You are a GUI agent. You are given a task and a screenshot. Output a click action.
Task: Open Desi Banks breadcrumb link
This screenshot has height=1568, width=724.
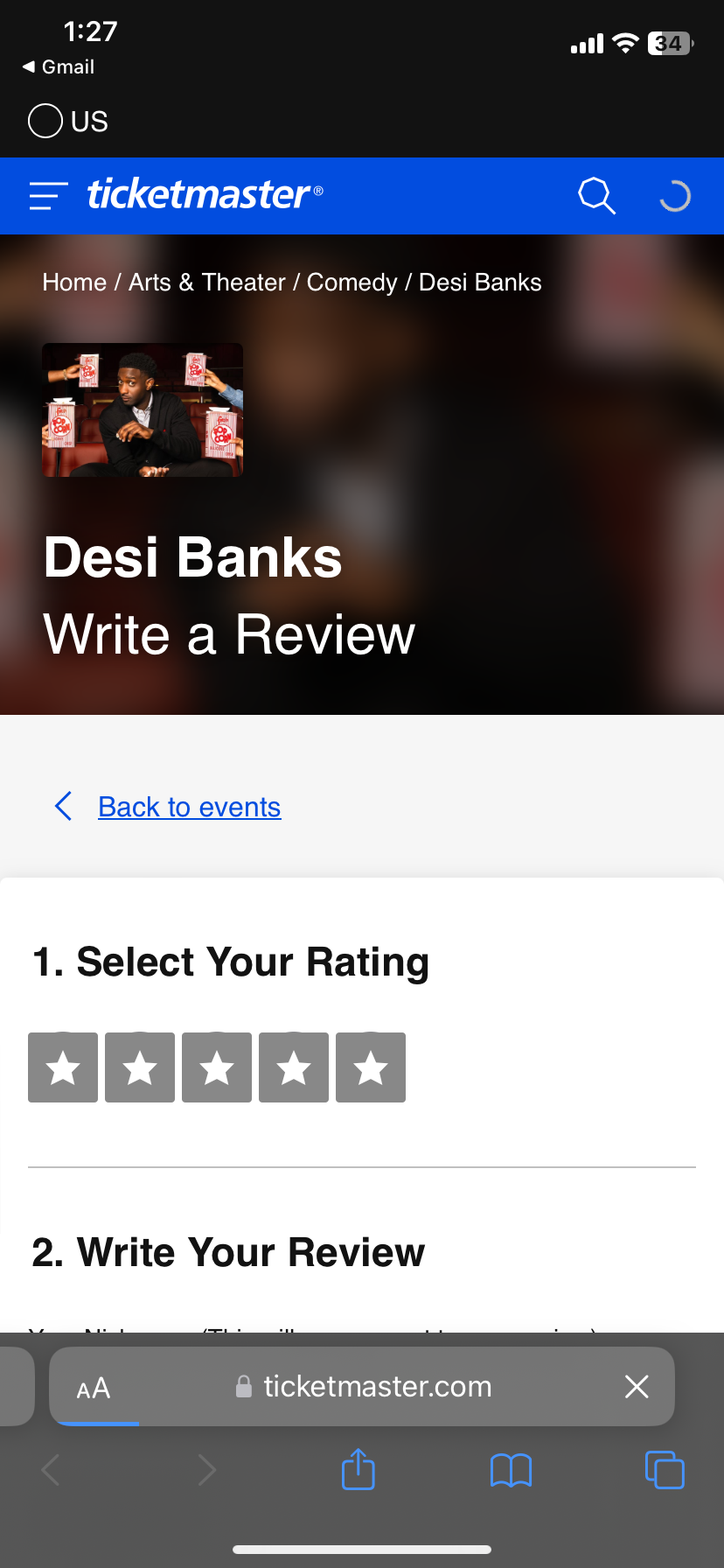click(x=480, y=283)
